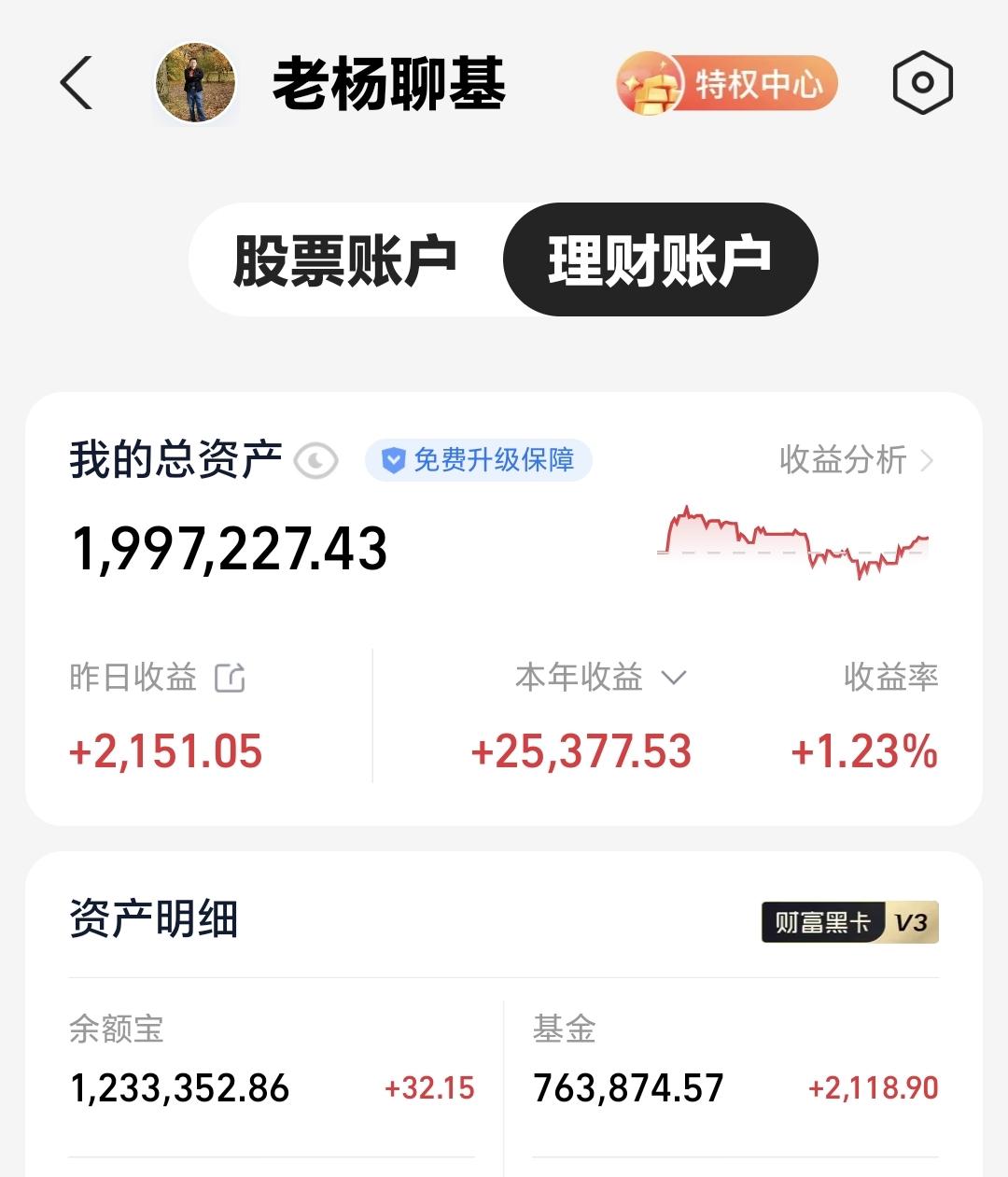Collapse the yearly earnings selector
The height and width of the screenshot is (1177, 1008).
[x=674, y=680]
